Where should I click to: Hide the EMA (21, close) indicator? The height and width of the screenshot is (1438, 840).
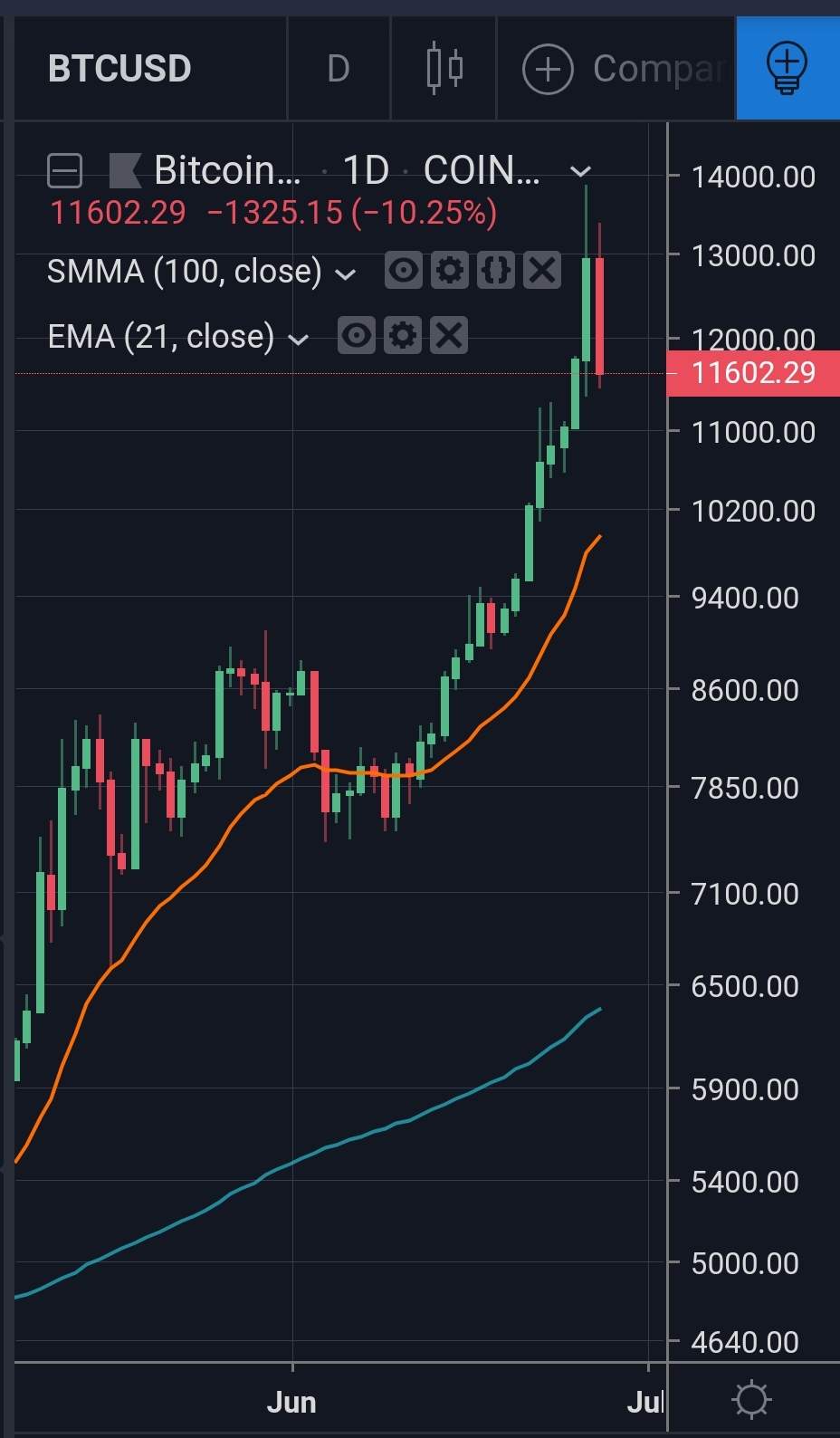357,336
